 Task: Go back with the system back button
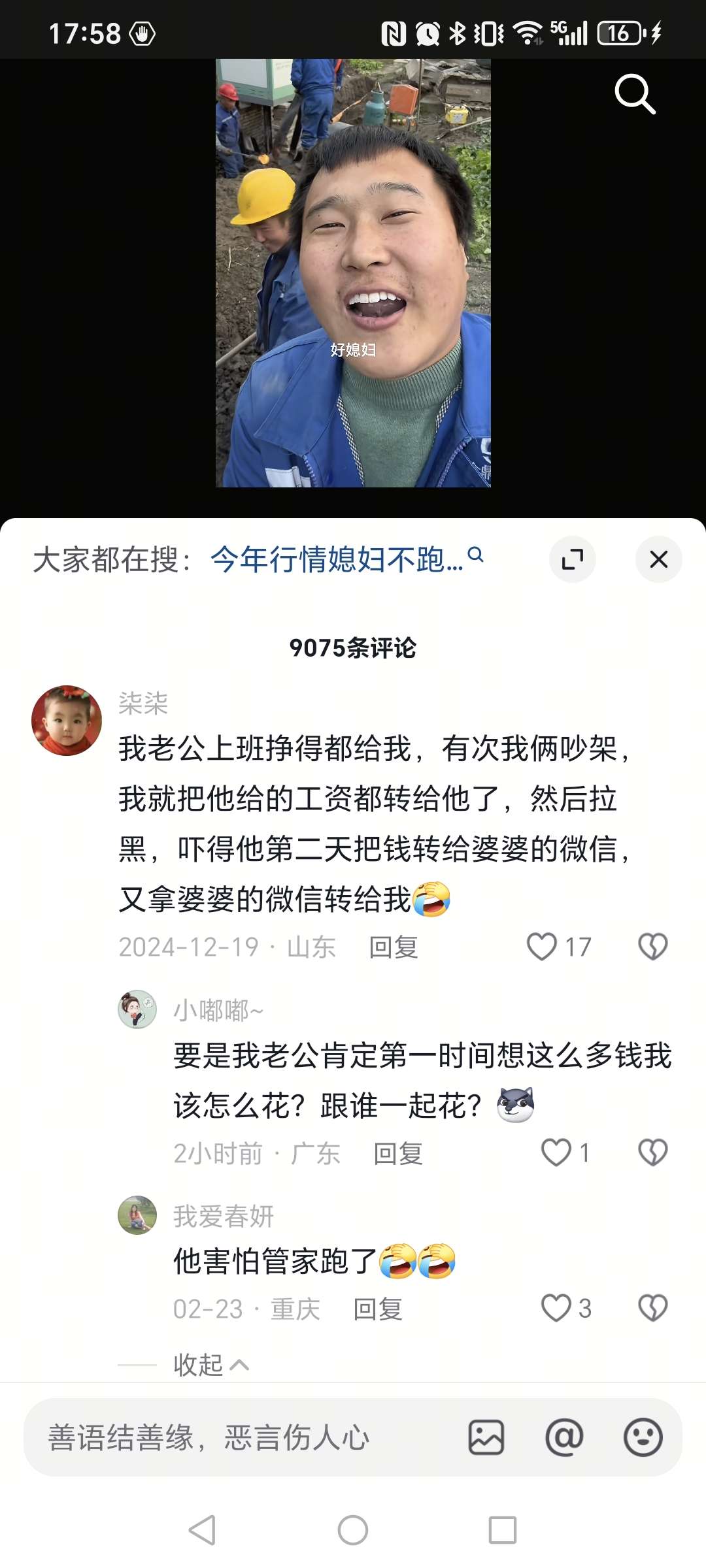[202, 1530]
